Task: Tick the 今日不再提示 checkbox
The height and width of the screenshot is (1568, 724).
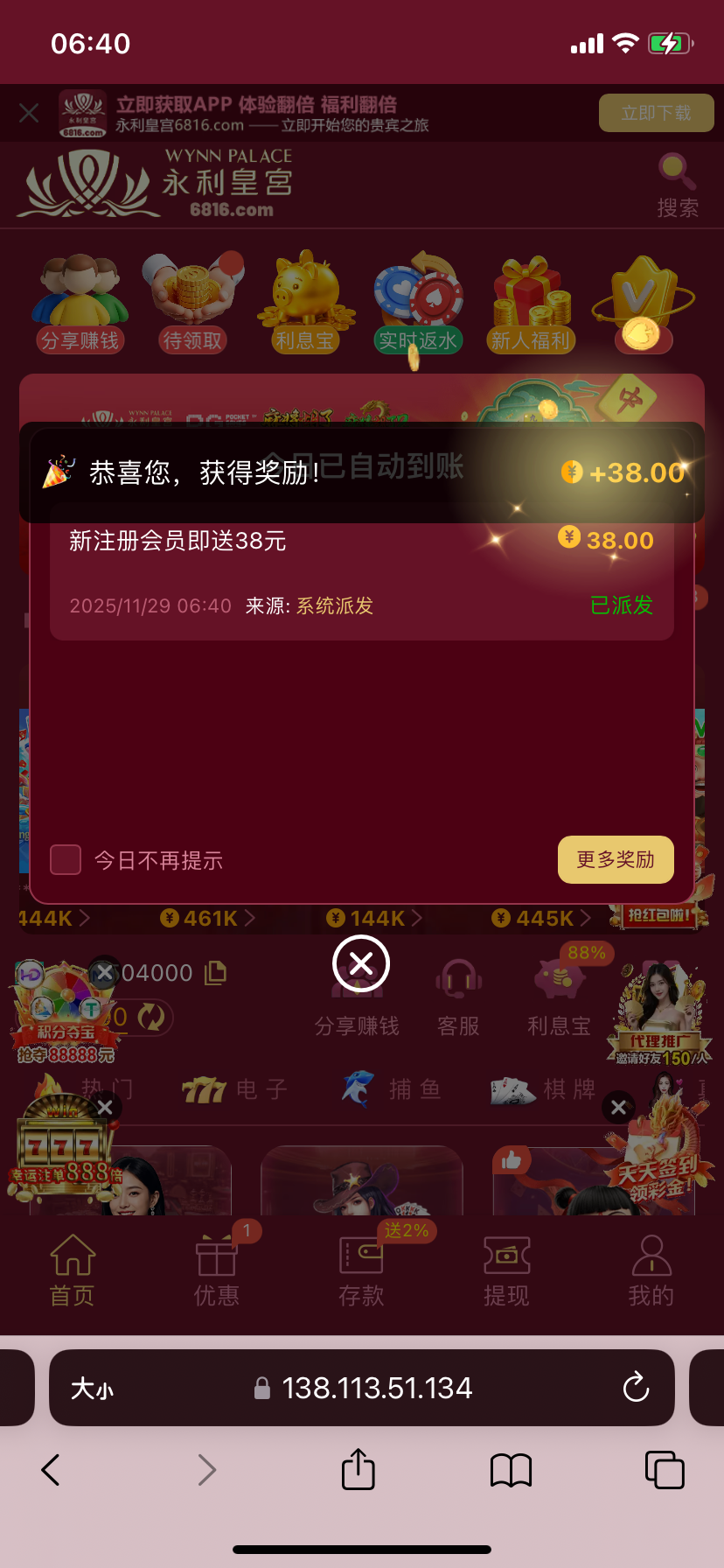Action: click(66, 860)
